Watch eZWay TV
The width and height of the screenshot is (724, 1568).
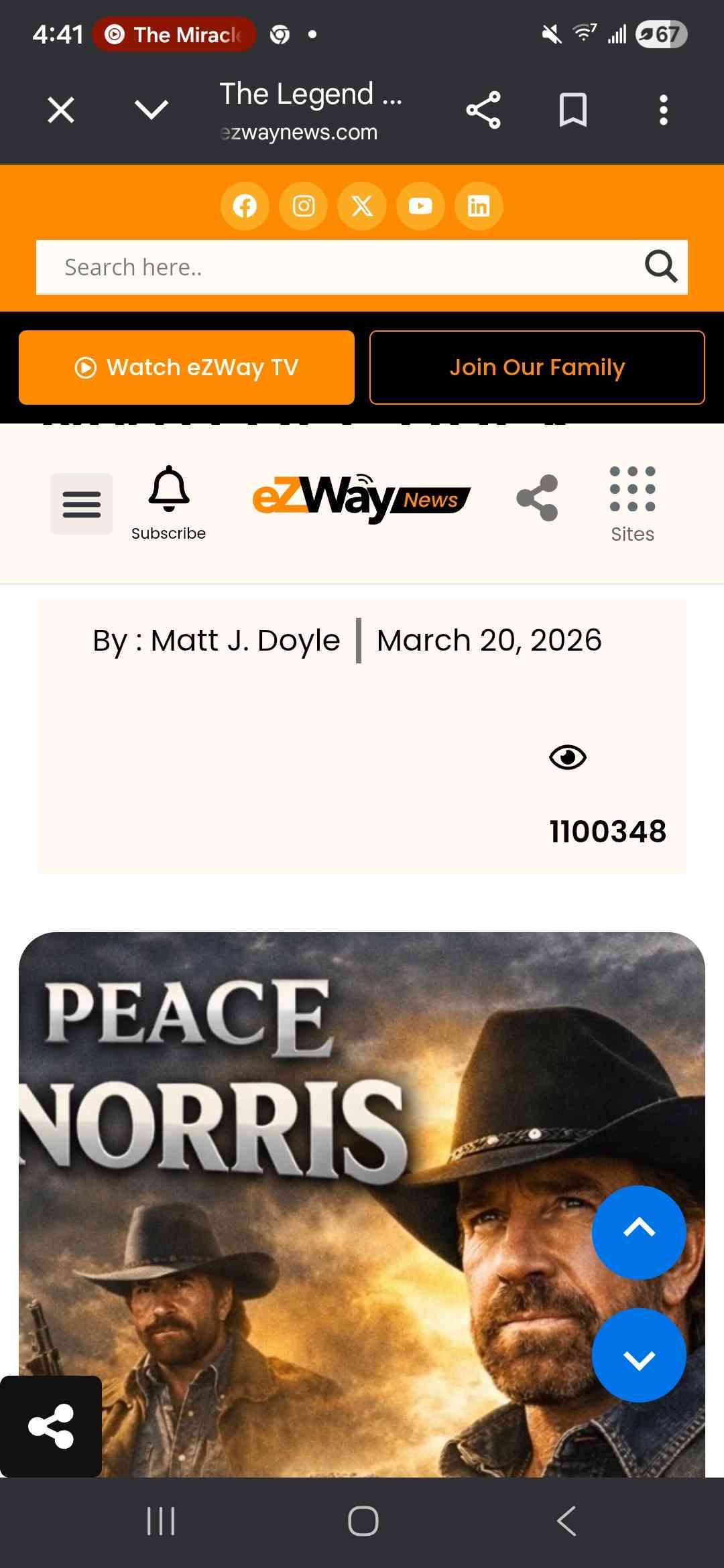click(x=186, y=367)
